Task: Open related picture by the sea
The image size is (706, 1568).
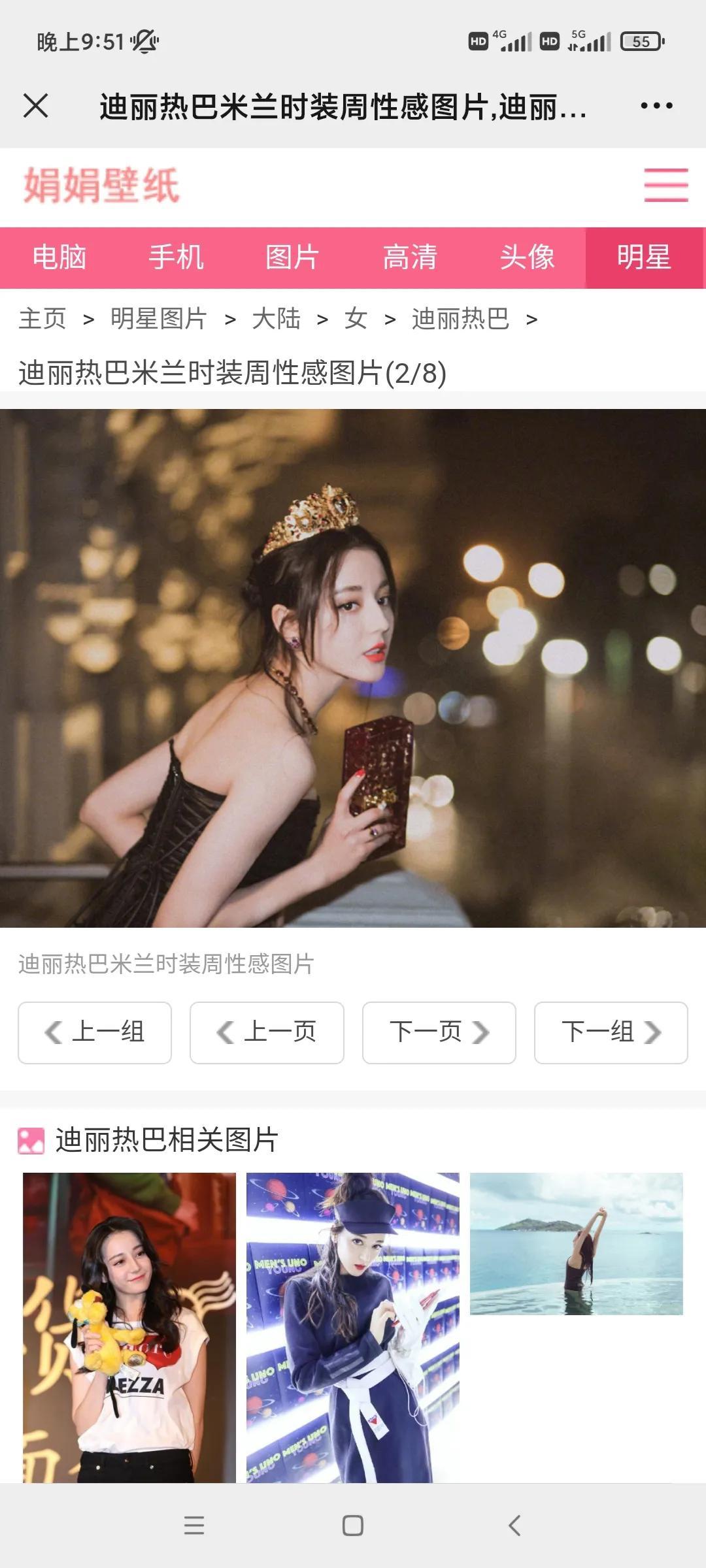Action: pyautogui.click(x=576, y=1243)
